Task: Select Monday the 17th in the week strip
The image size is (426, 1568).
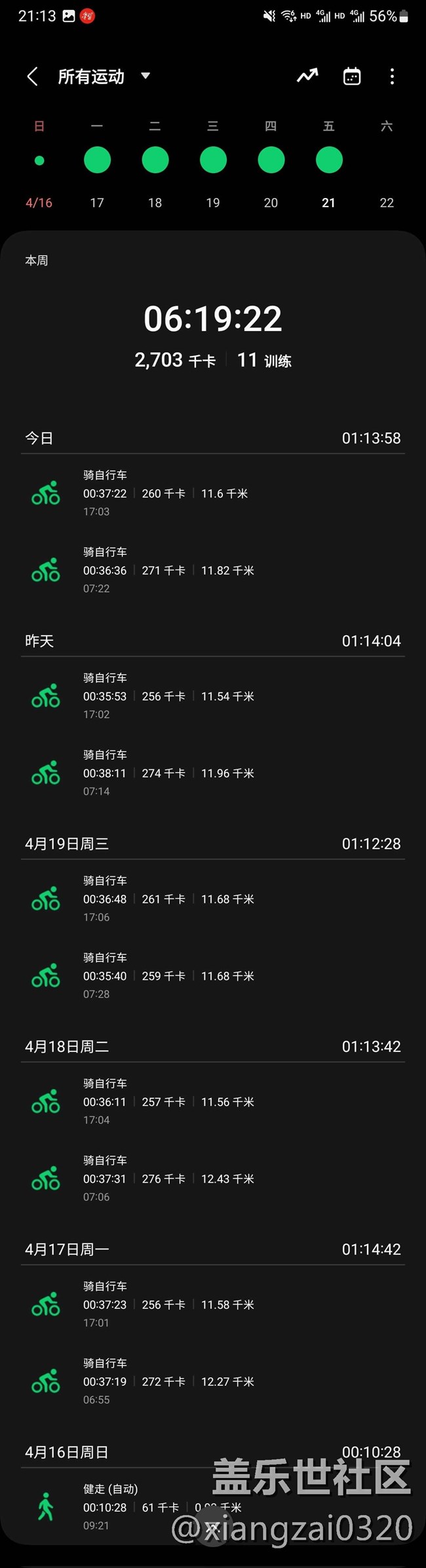Action: coord(97,161)
